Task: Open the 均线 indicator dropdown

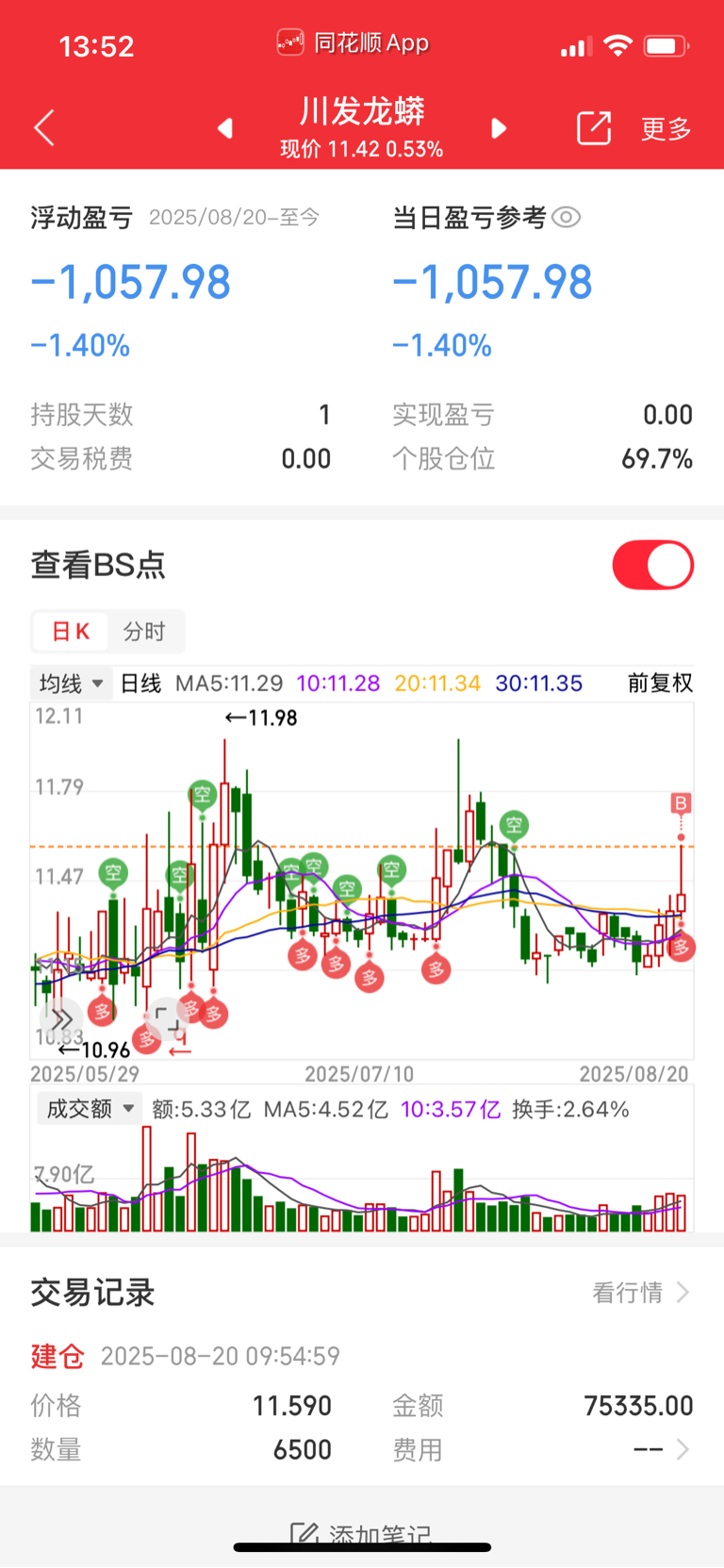Action: tap(72, 683)
